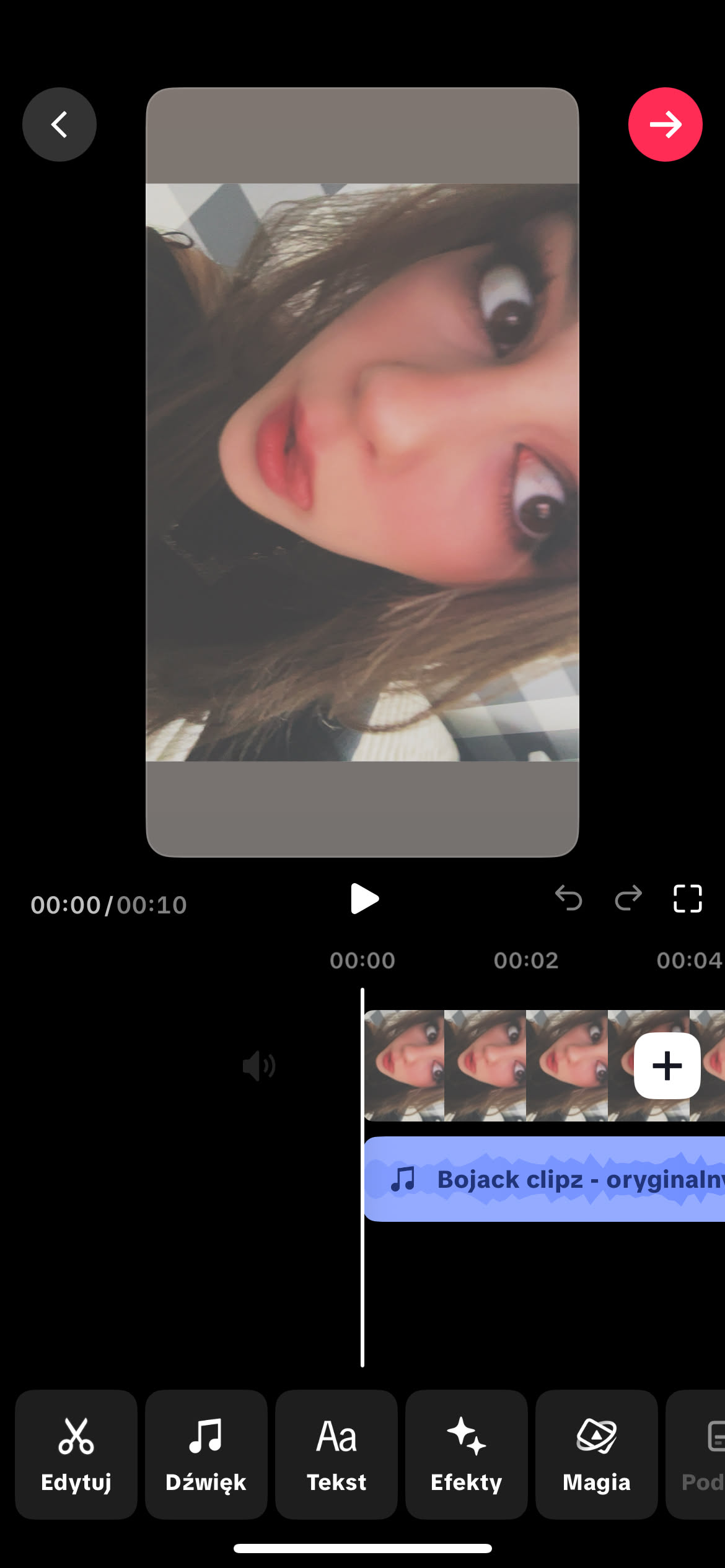Enter fullscreen preview mode
725x1568 pixels.
[x=687, y=898]
